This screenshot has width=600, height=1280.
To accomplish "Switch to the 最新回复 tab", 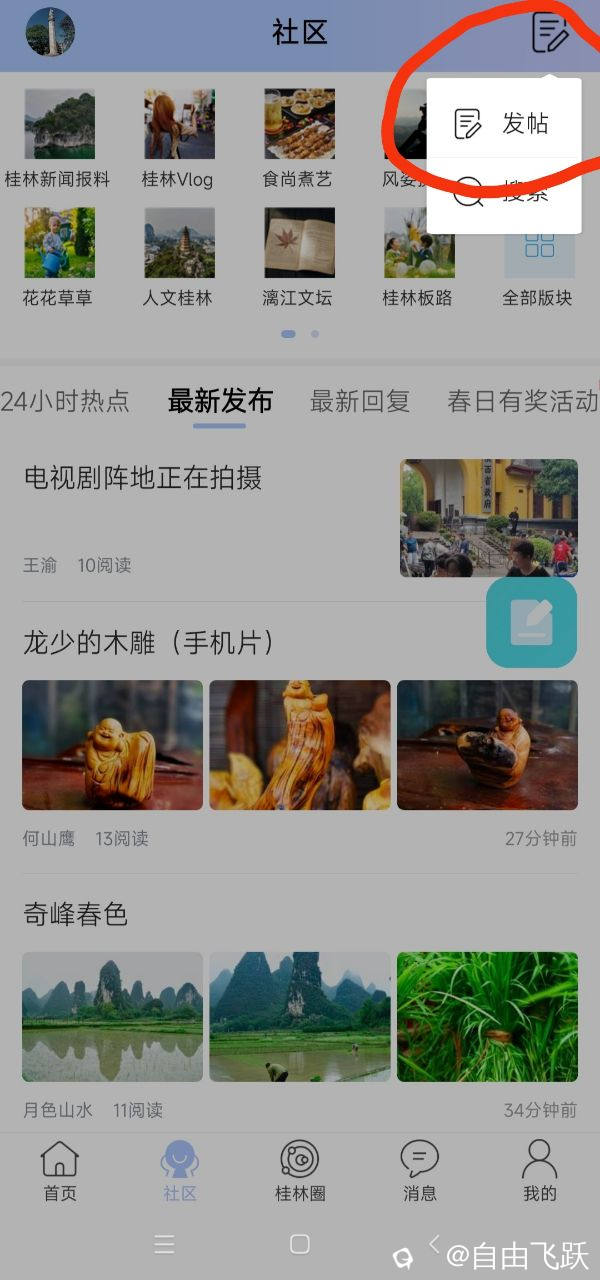I will click(360, 402).
